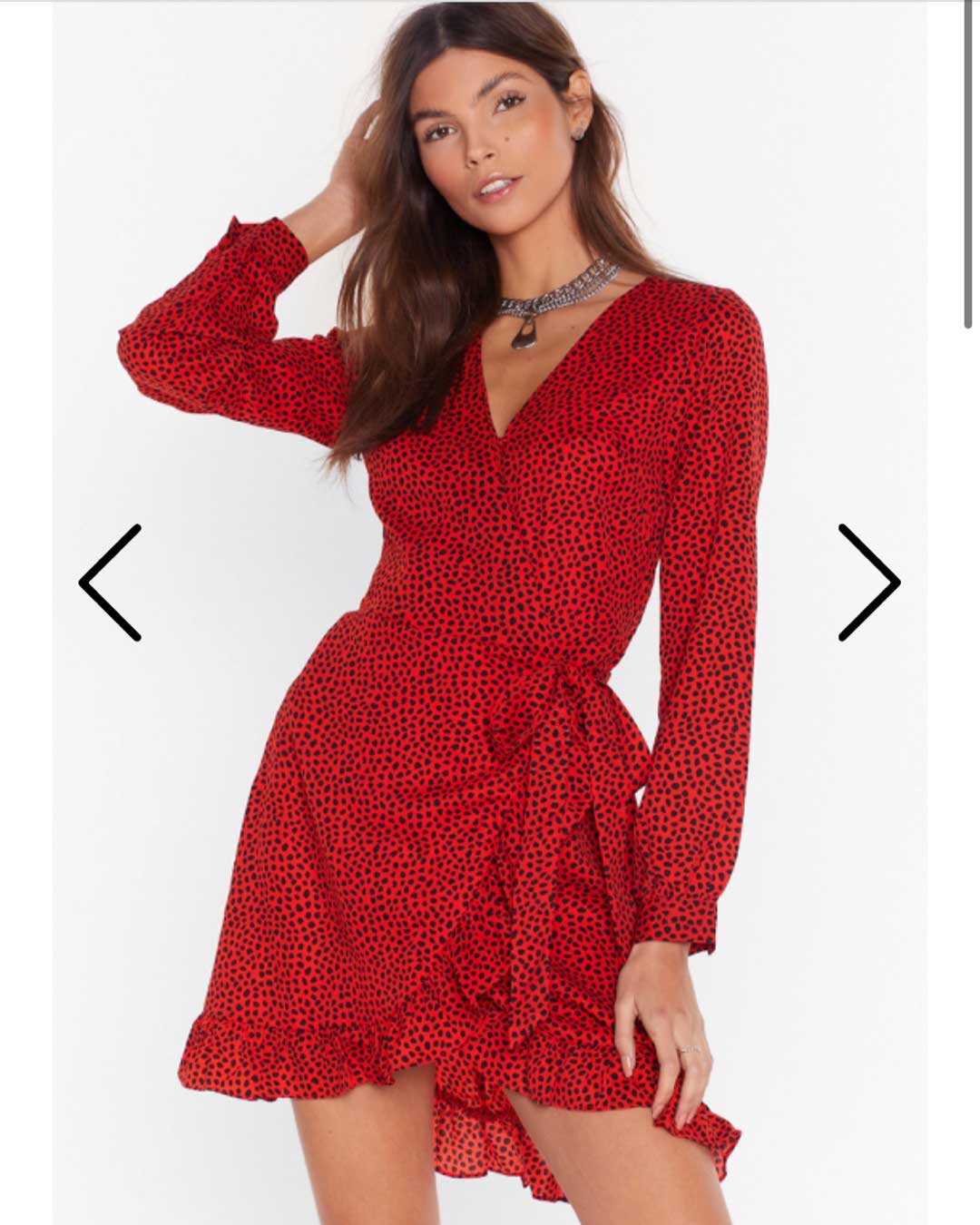Image resolution: width=980 pixels, height=1225 pixels.
Task: Show the next product photo
Action: coord(868,583)
